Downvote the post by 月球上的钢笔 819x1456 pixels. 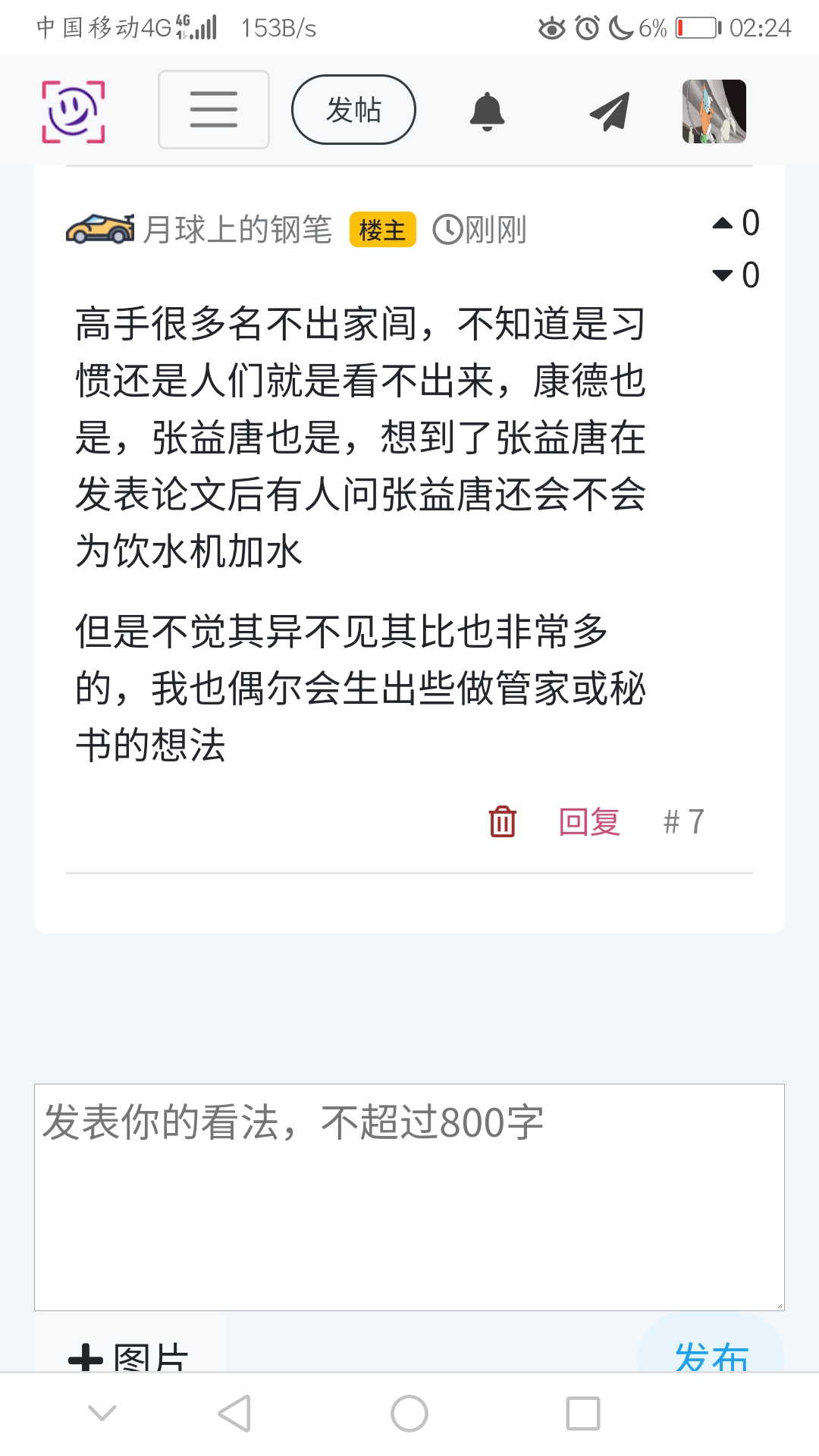coord(723,275)
